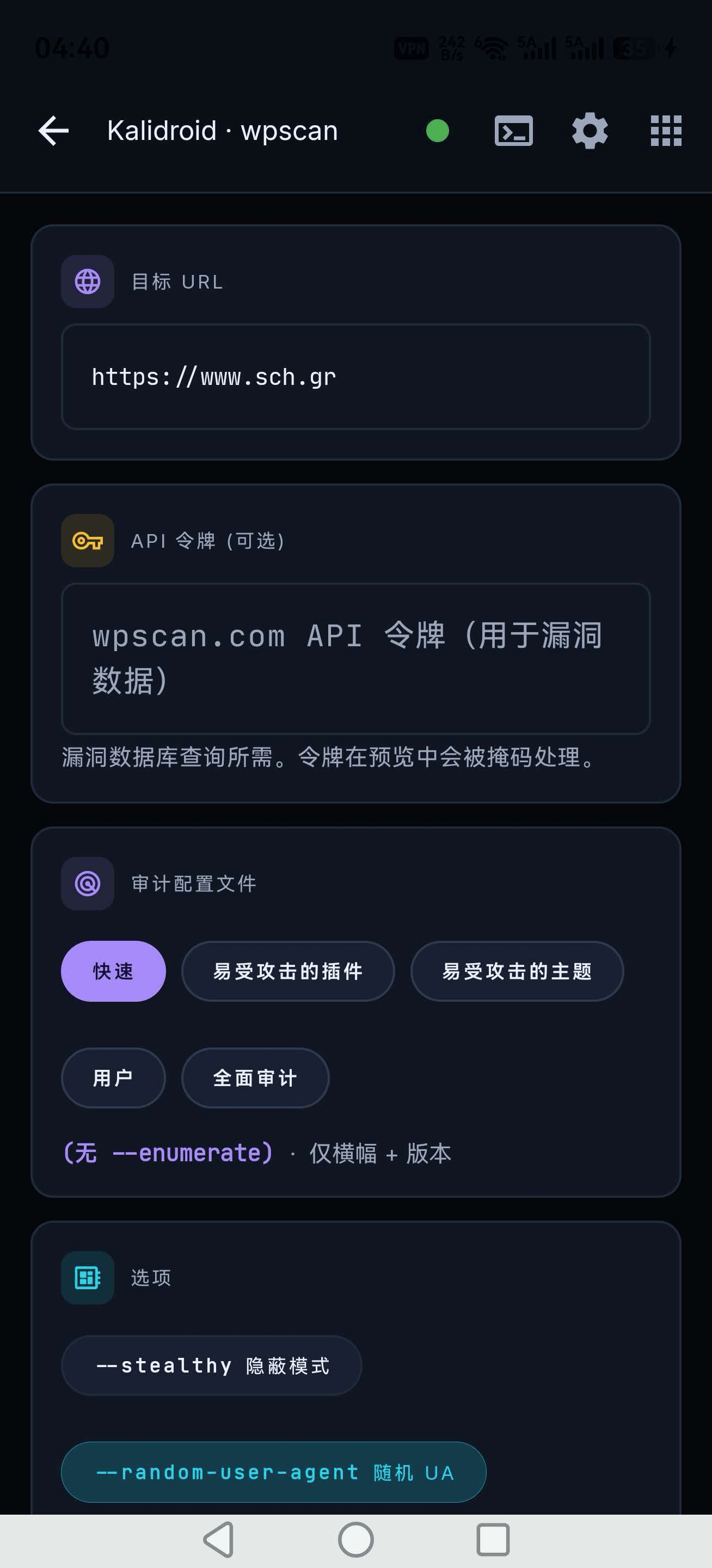Select the 快速 audit profile chip
This screenshot has width=712, height=1568.
click(x=113, y=971)
